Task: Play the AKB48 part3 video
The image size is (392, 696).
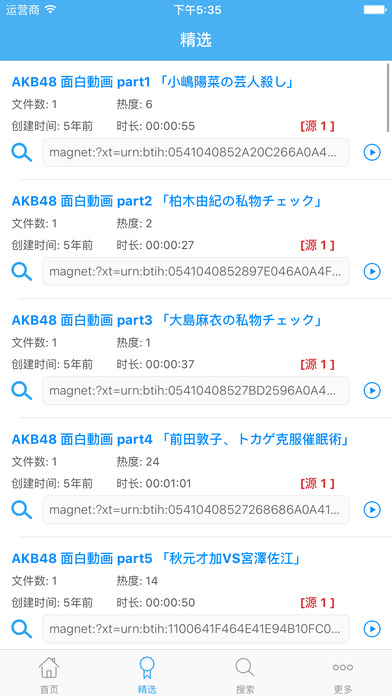Action: click(x=372, y=391)
